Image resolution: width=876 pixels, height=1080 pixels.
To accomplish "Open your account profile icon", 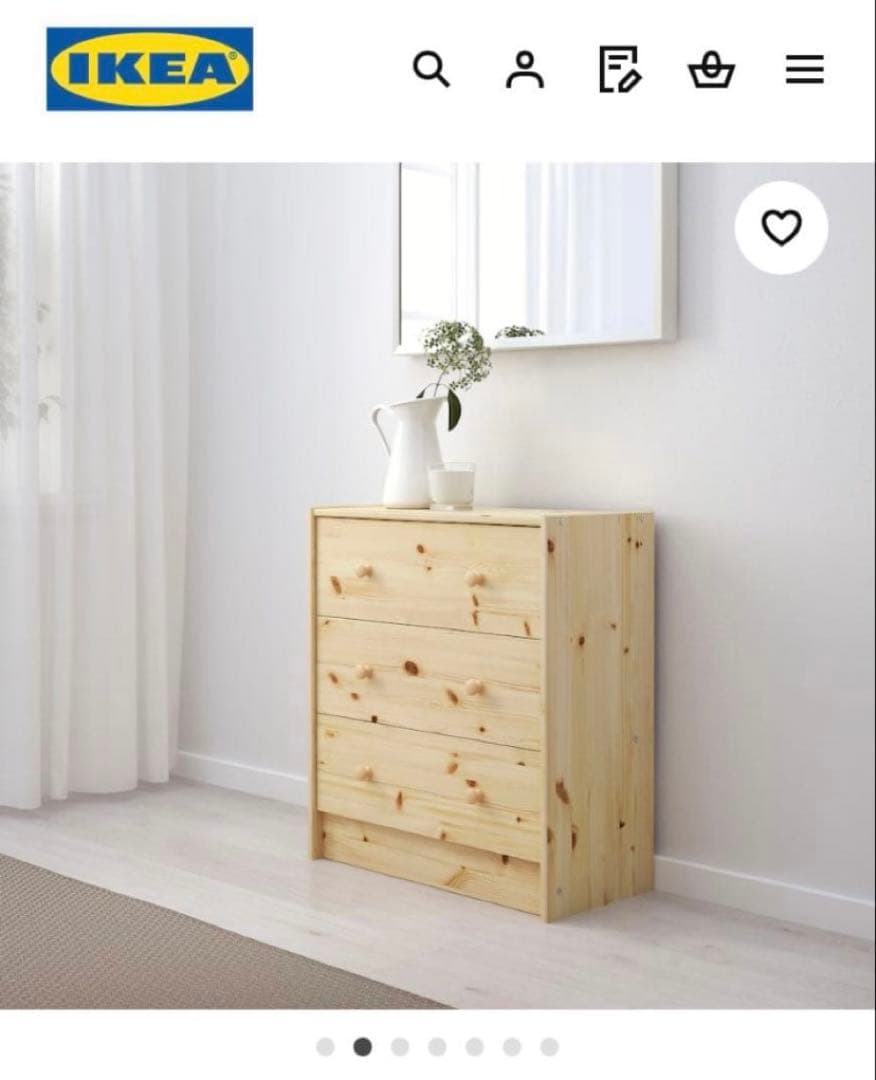I will click(524, 68).
